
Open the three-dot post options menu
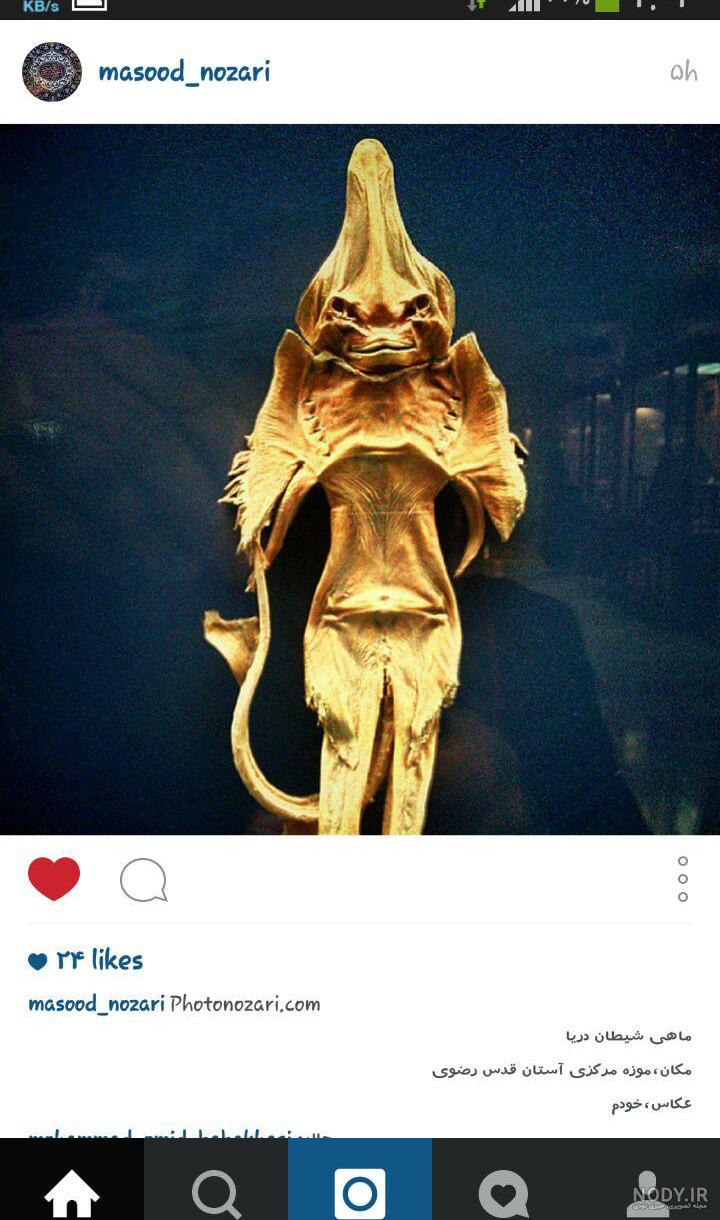click(683, 879)
